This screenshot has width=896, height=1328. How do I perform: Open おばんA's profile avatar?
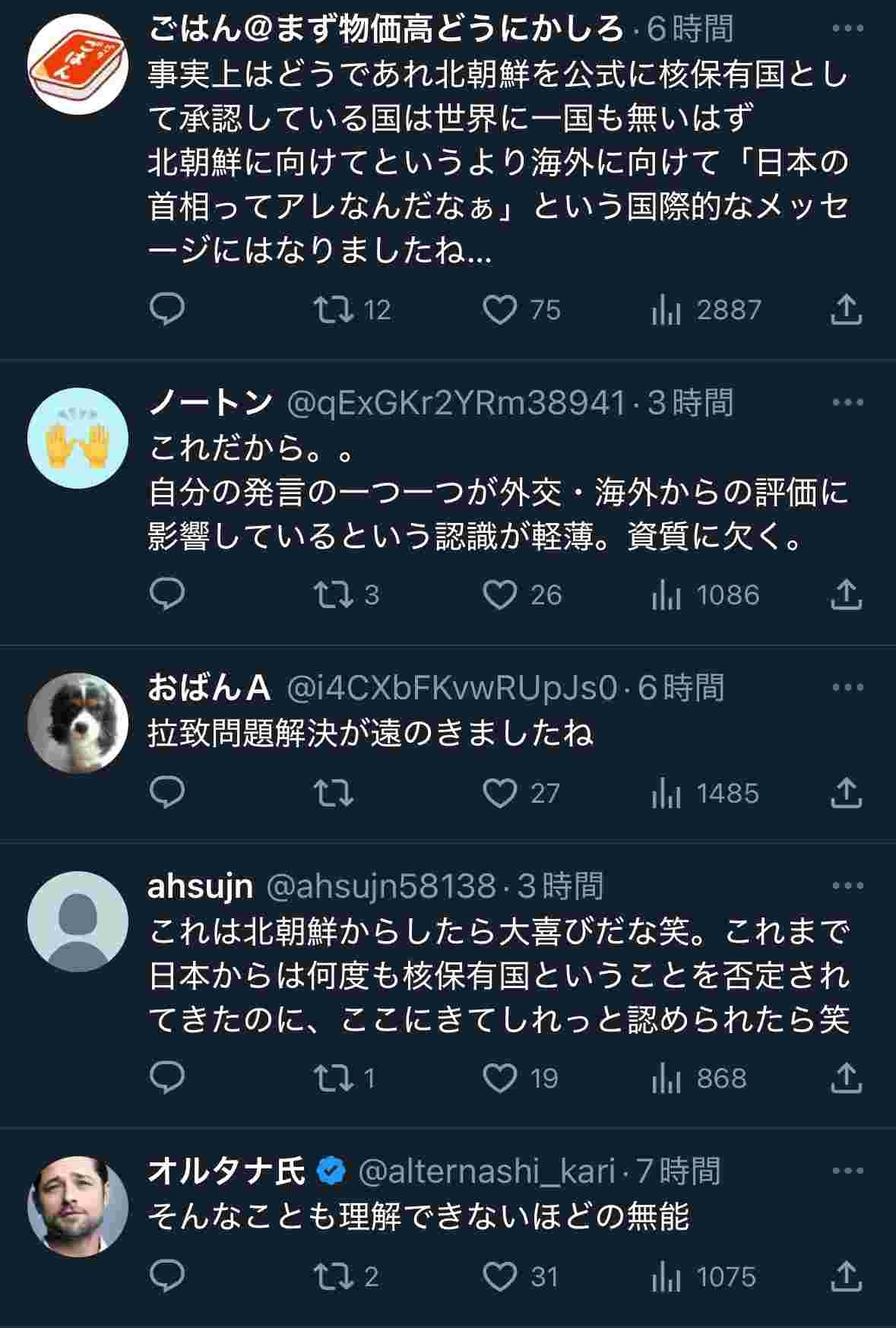point(78,723)
